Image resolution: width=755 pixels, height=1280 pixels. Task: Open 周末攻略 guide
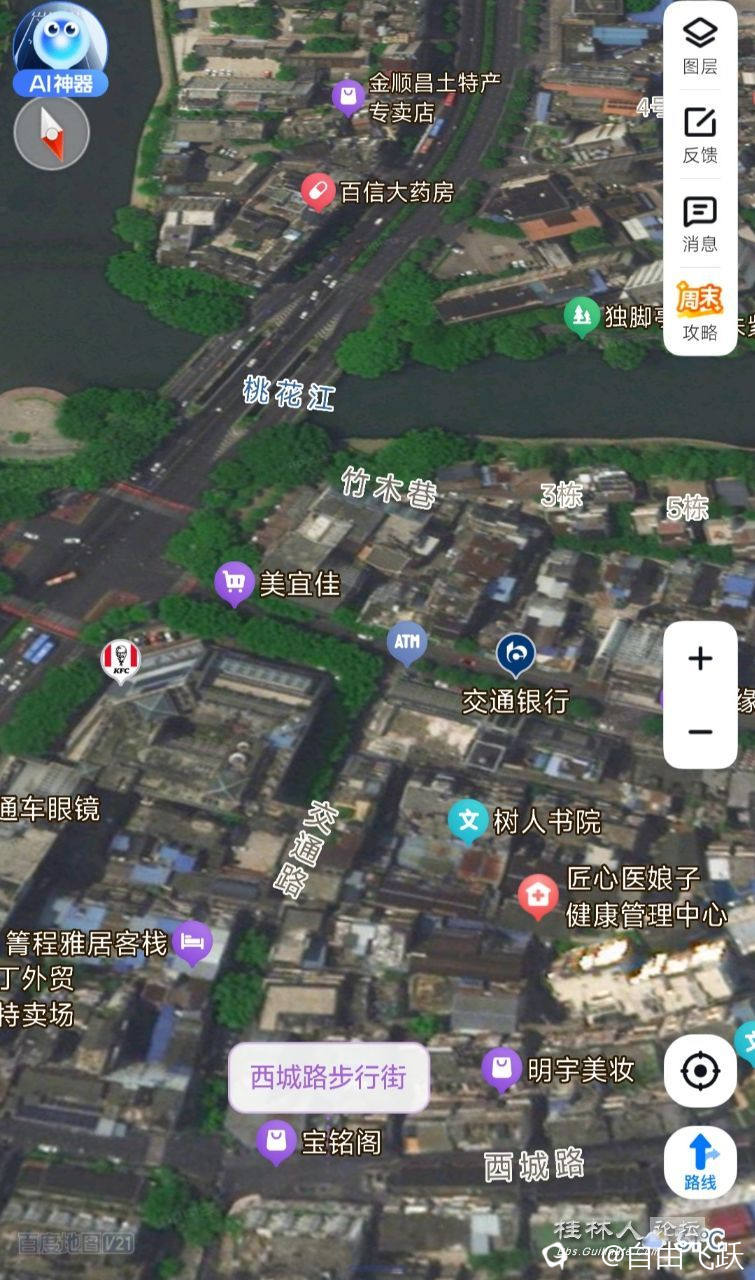pos(700,310)
